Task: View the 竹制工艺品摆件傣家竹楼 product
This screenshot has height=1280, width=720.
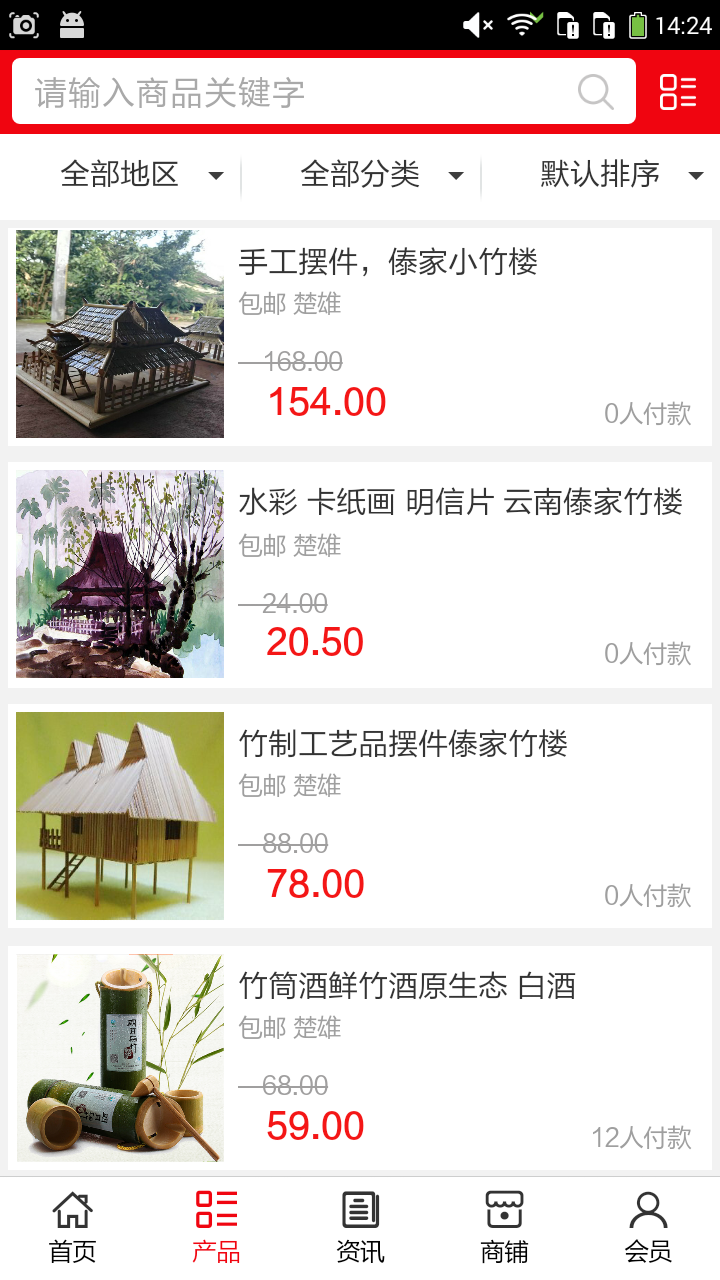Action: click(403, 744)
